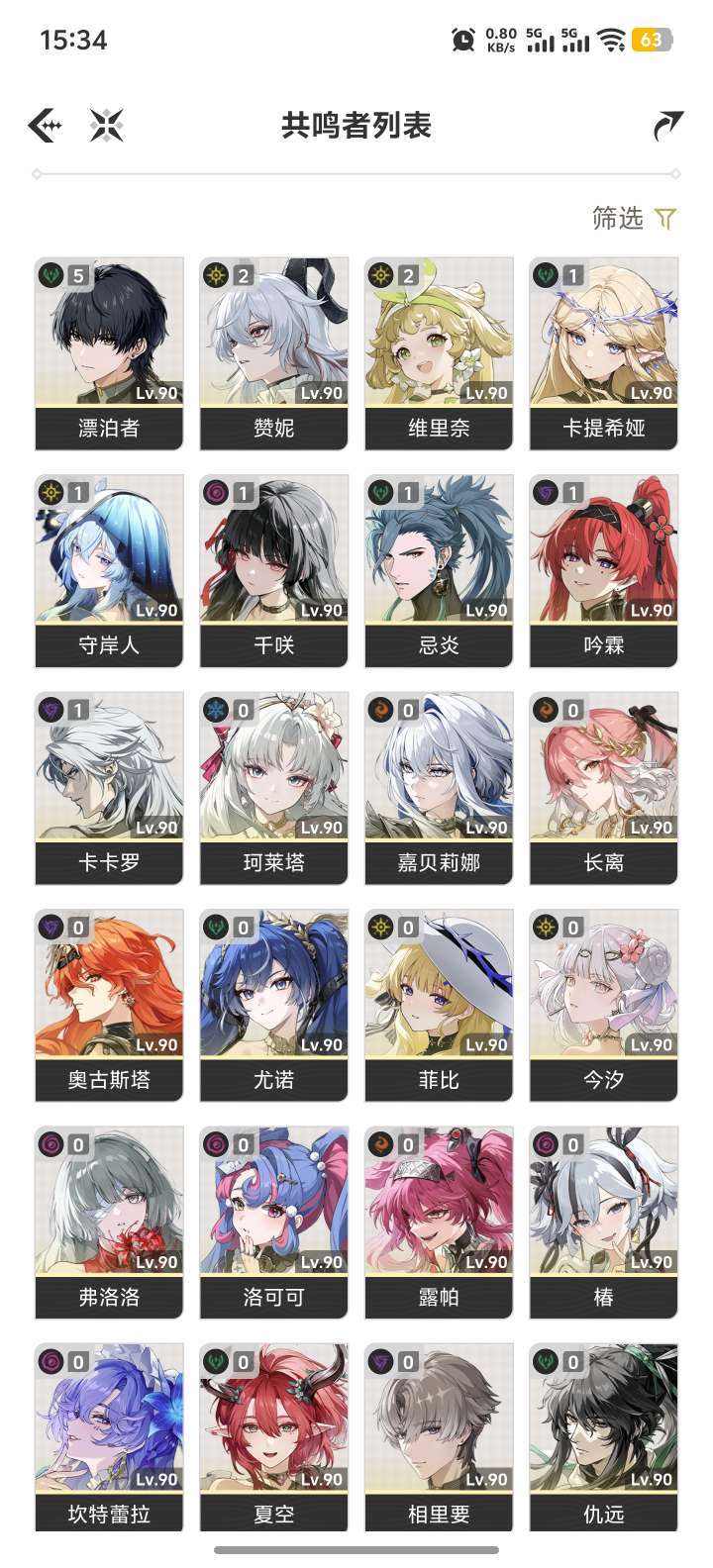Go back using the top-left arrow

click(x=46, y=126)
